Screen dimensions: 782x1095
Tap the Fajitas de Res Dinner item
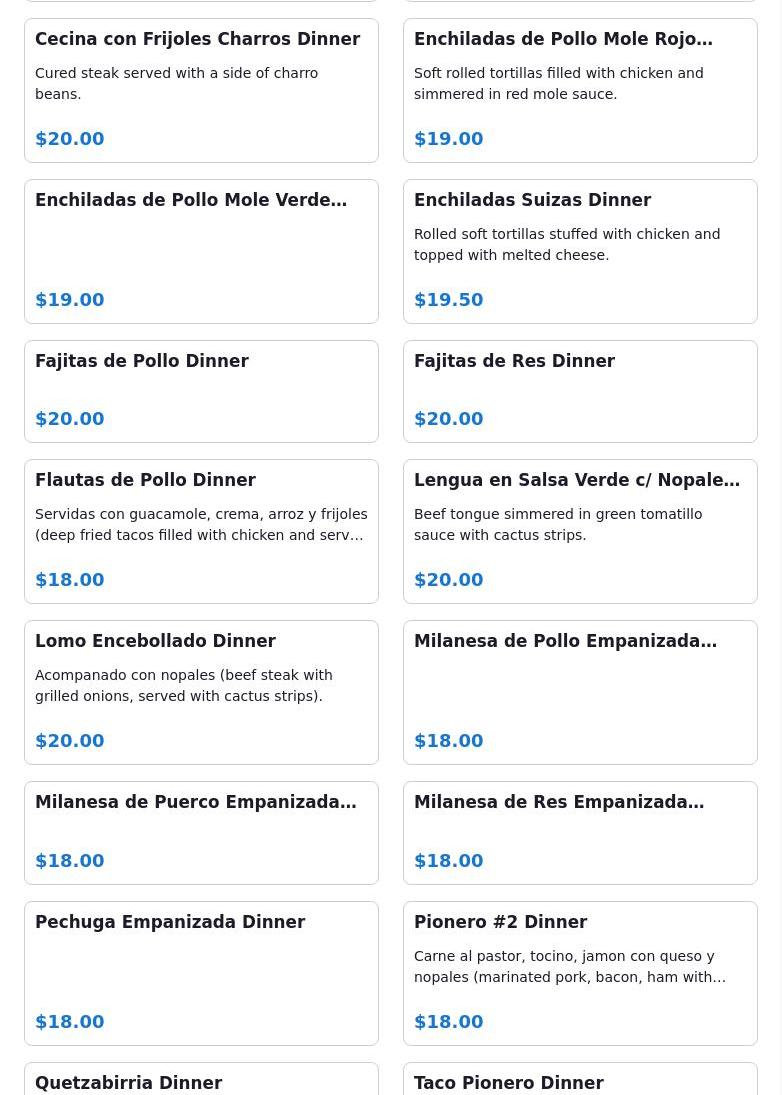580,391
